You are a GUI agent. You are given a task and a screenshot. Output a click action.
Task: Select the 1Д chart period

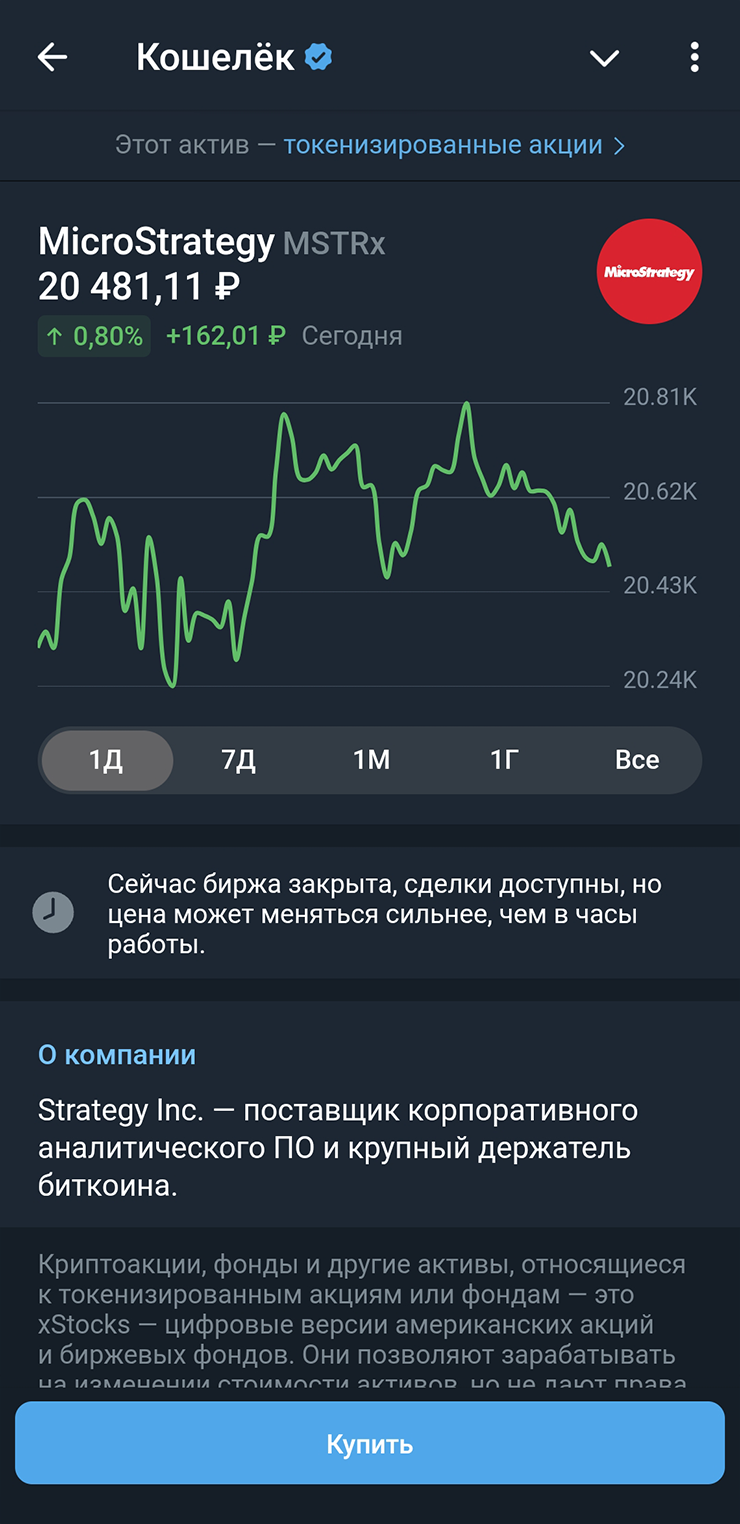106,760
